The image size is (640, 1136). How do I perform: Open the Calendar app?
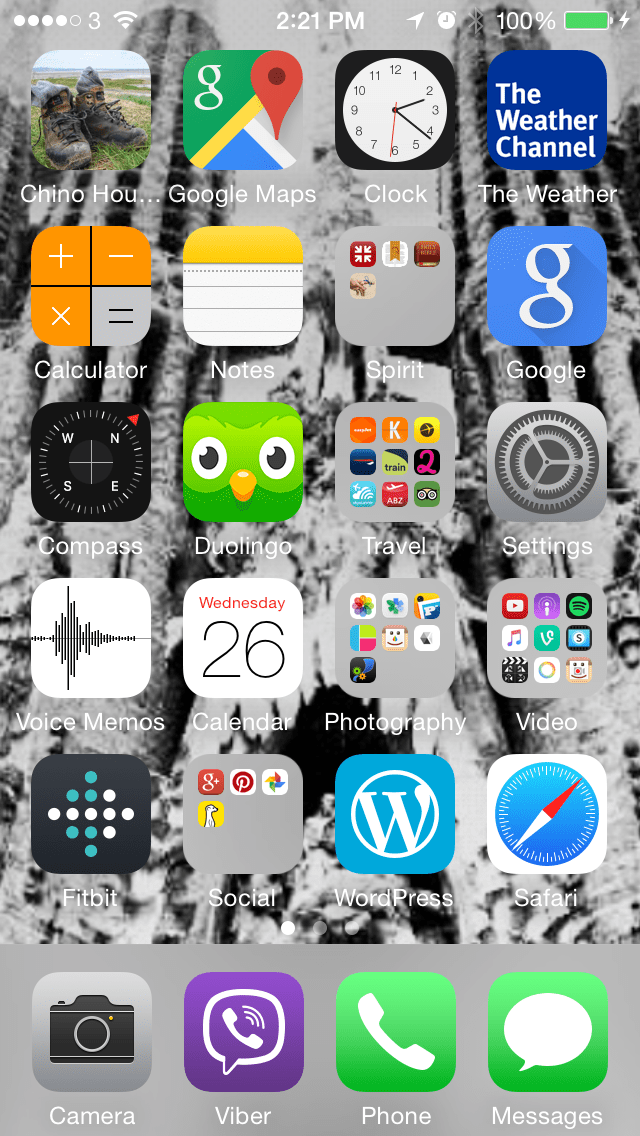click(243, 638)
